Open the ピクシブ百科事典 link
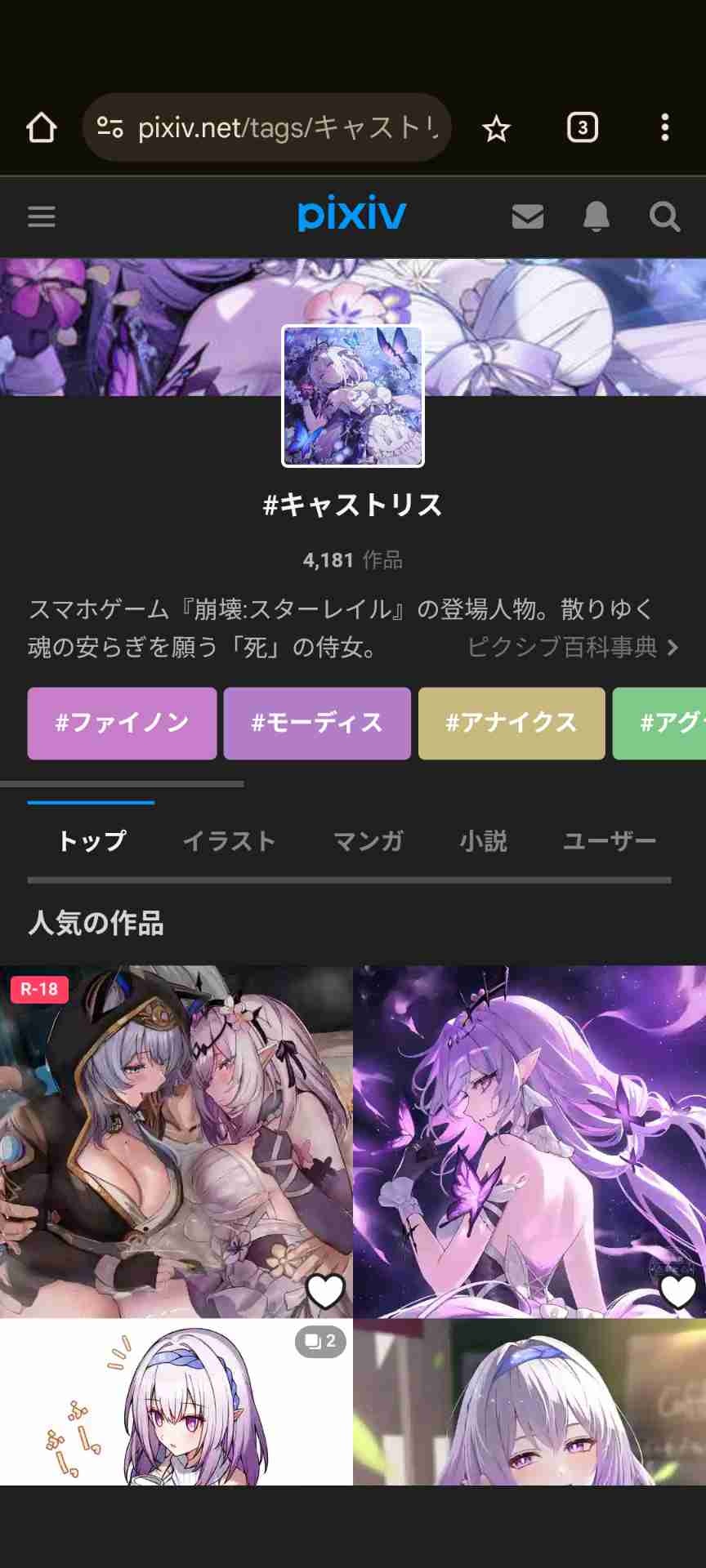Viewport: 706px width, 1568px height. [572, 648]
